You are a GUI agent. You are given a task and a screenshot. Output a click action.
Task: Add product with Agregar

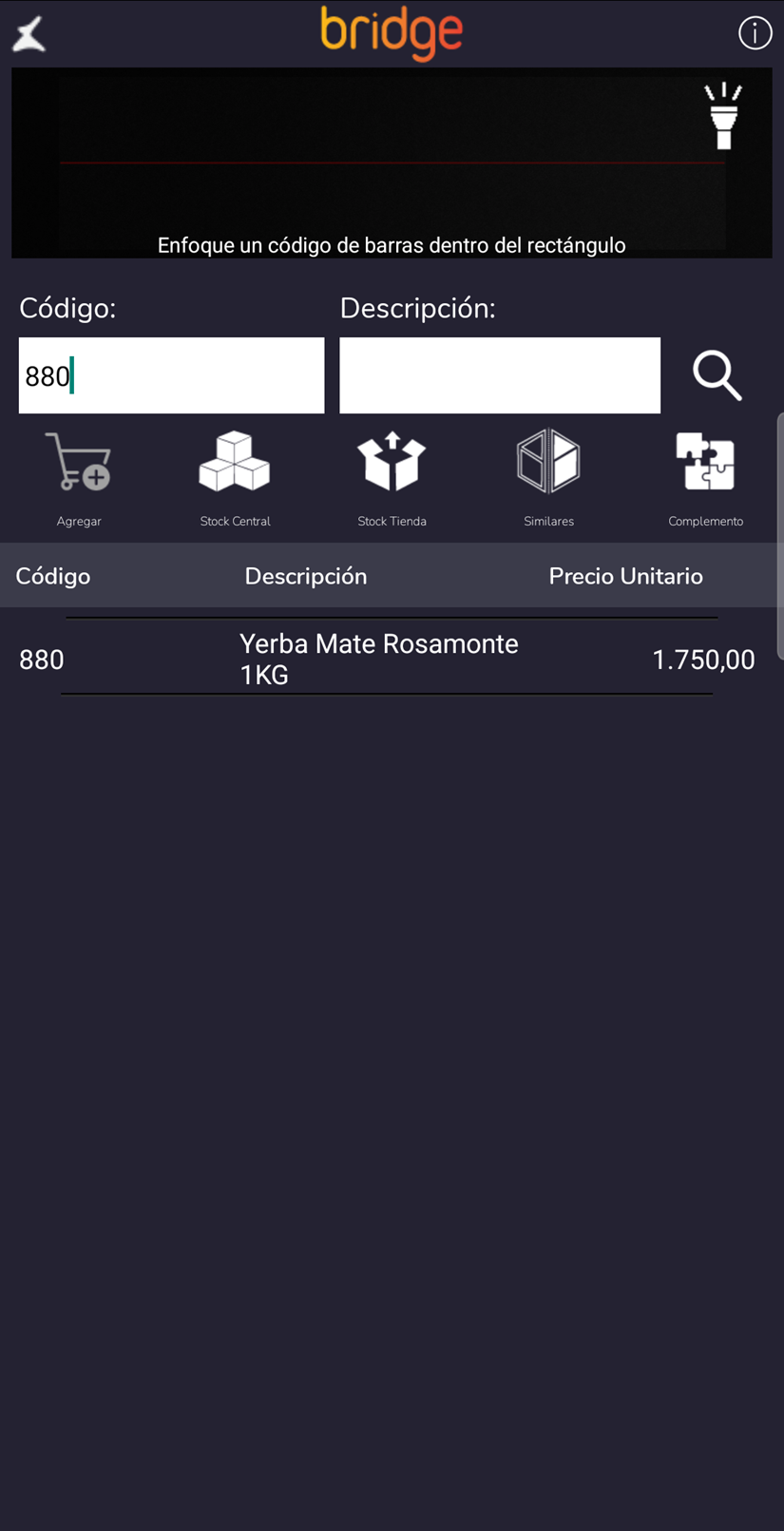click(79, 476)
